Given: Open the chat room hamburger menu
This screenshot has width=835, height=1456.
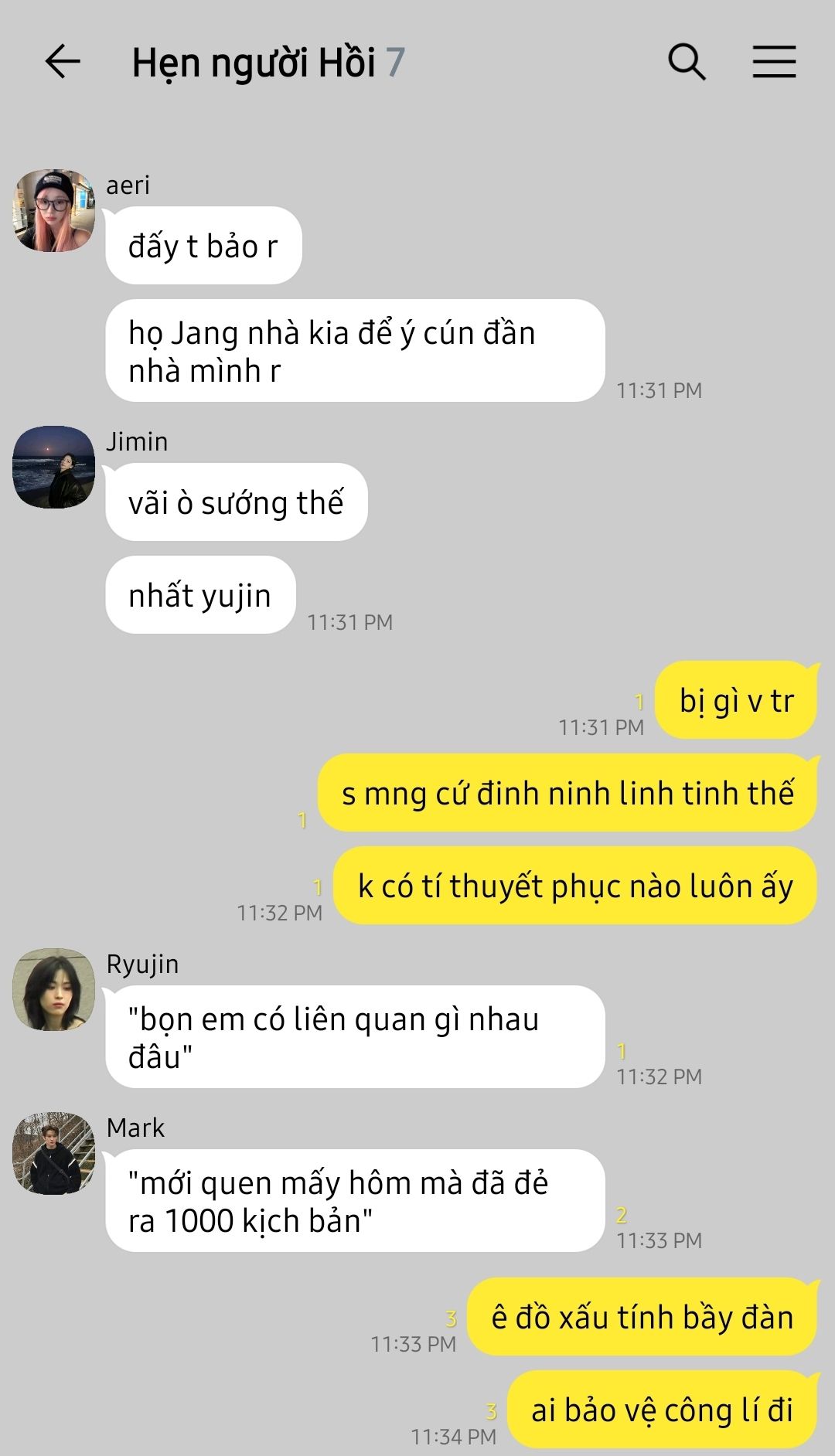Looking at the screenshot, I should click(x=774, y=62).
